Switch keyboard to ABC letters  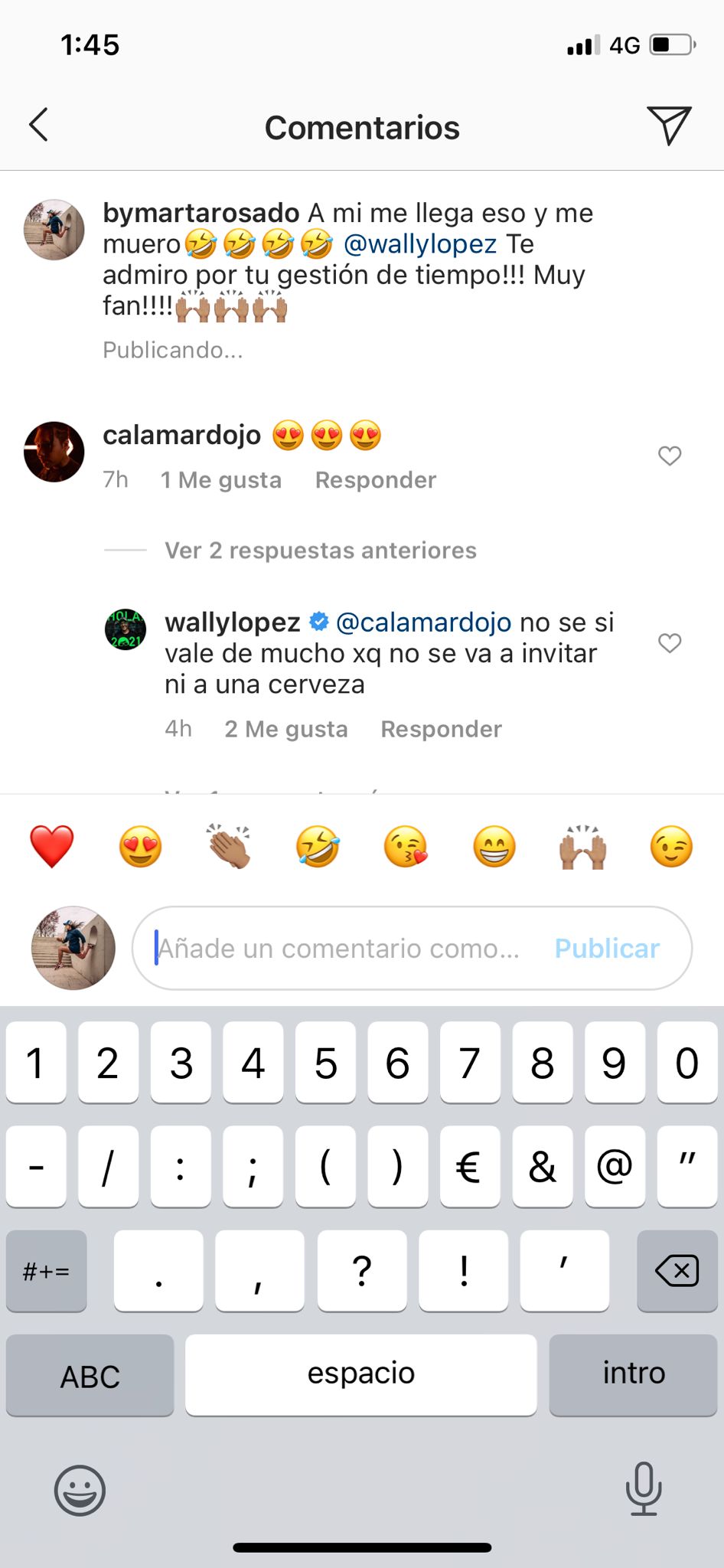pos(90,1376)
